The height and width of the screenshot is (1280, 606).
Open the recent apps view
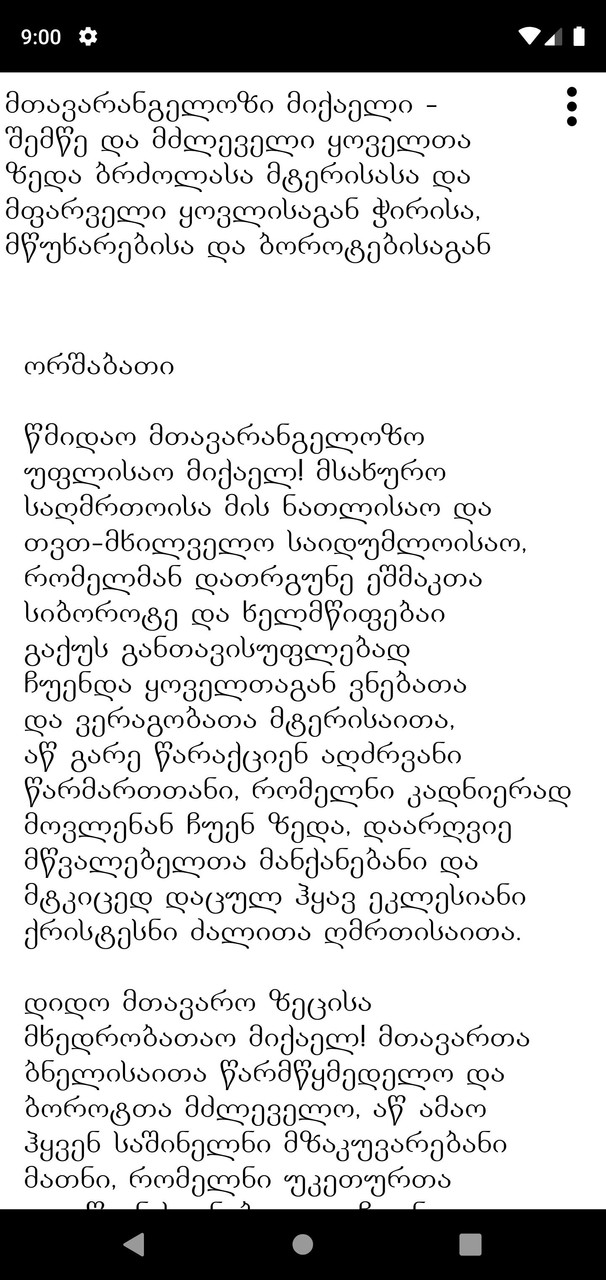(470, 1244)
